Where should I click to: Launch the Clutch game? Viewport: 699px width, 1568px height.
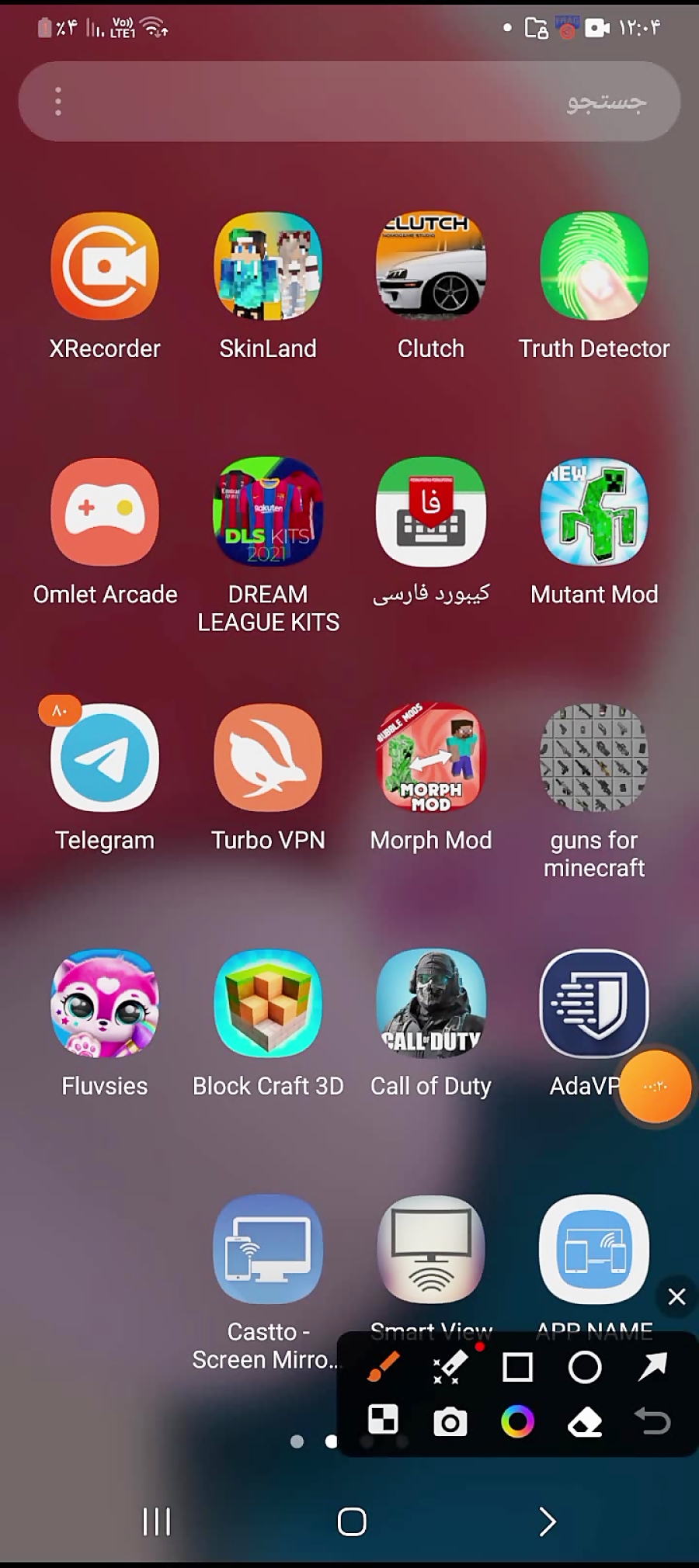click(431, 266)
